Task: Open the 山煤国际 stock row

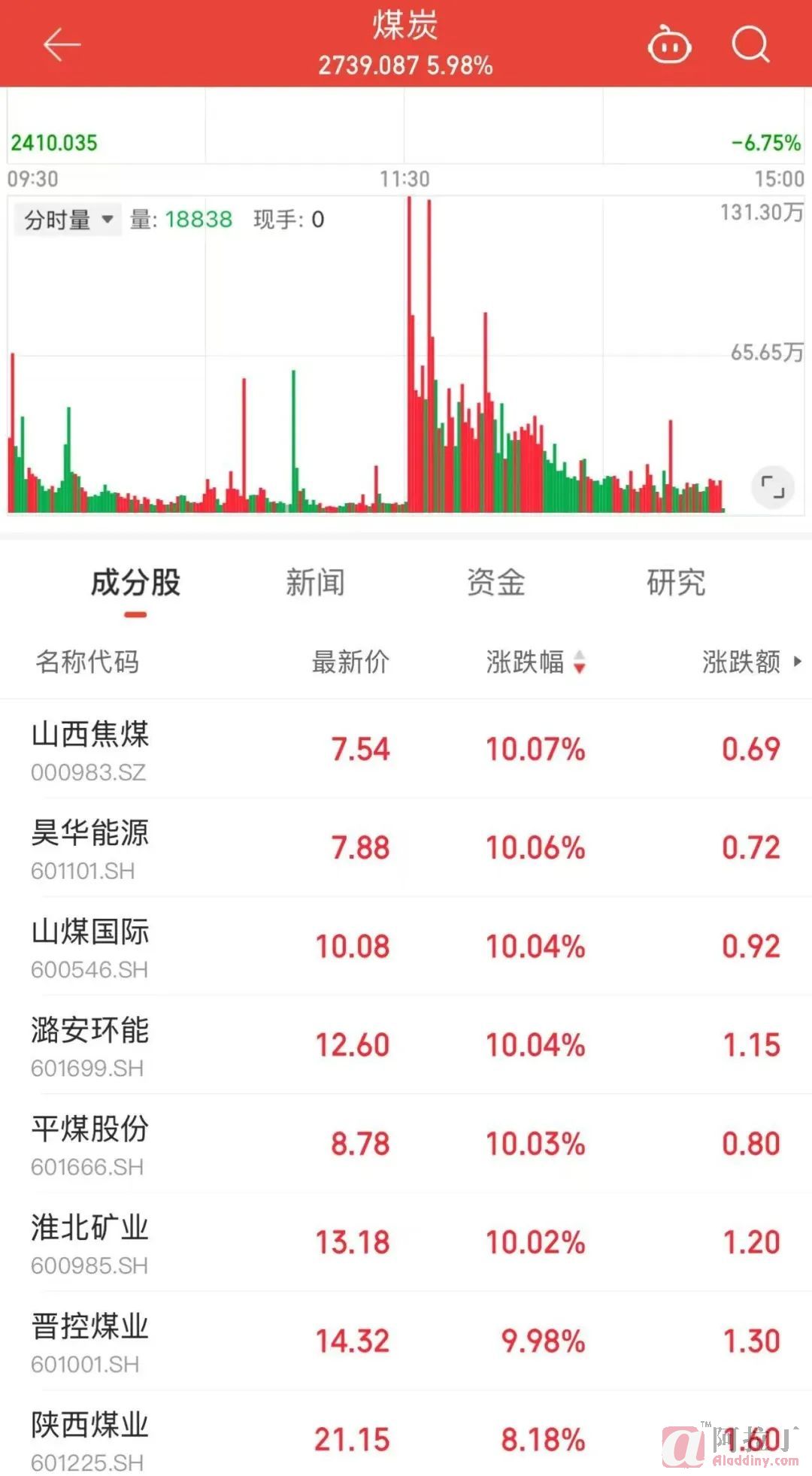Action: [x=406, y=946]
